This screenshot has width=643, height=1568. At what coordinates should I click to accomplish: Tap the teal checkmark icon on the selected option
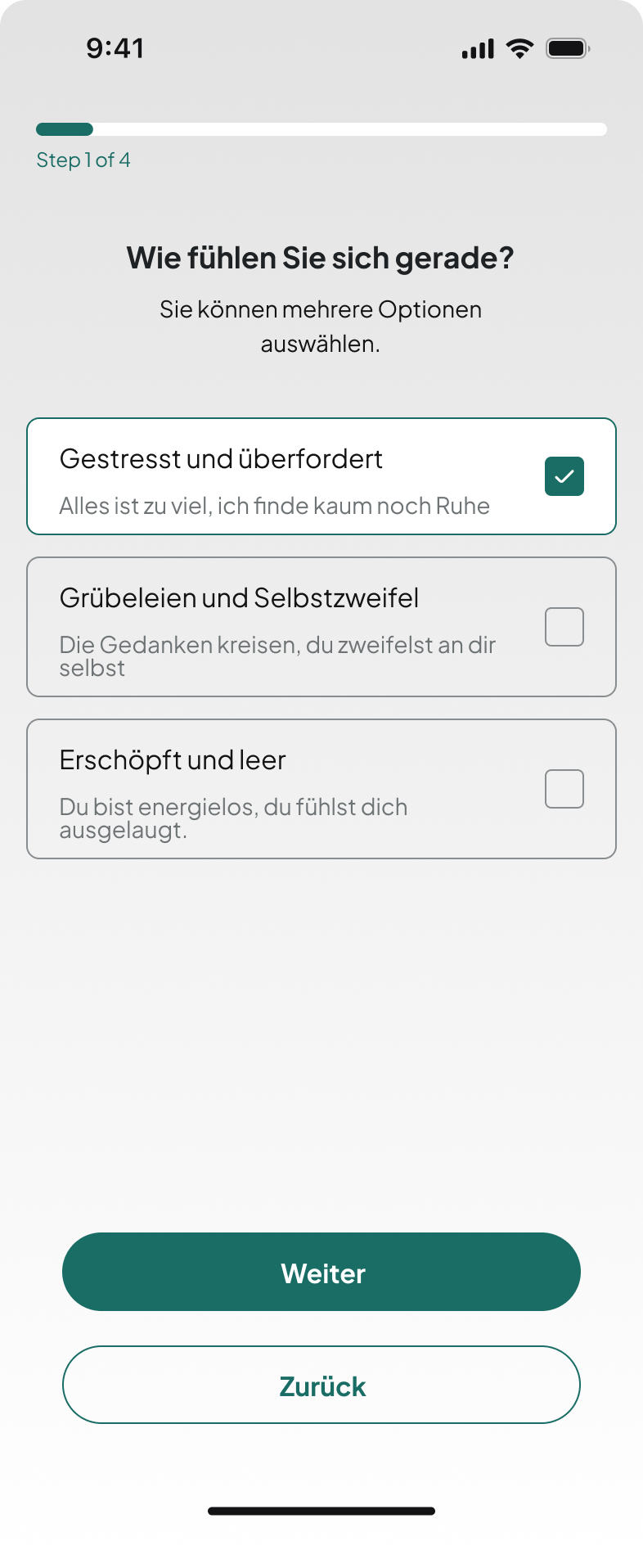point(564,475)
